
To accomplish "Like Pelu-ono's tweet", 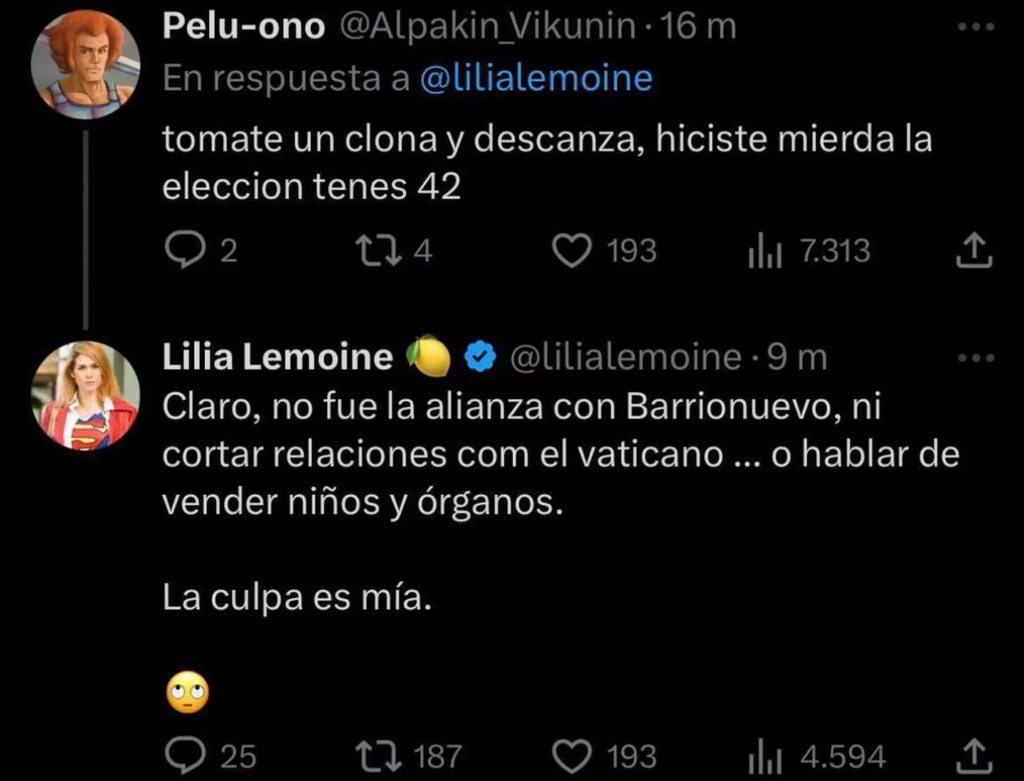I will (x=573, y=251).
